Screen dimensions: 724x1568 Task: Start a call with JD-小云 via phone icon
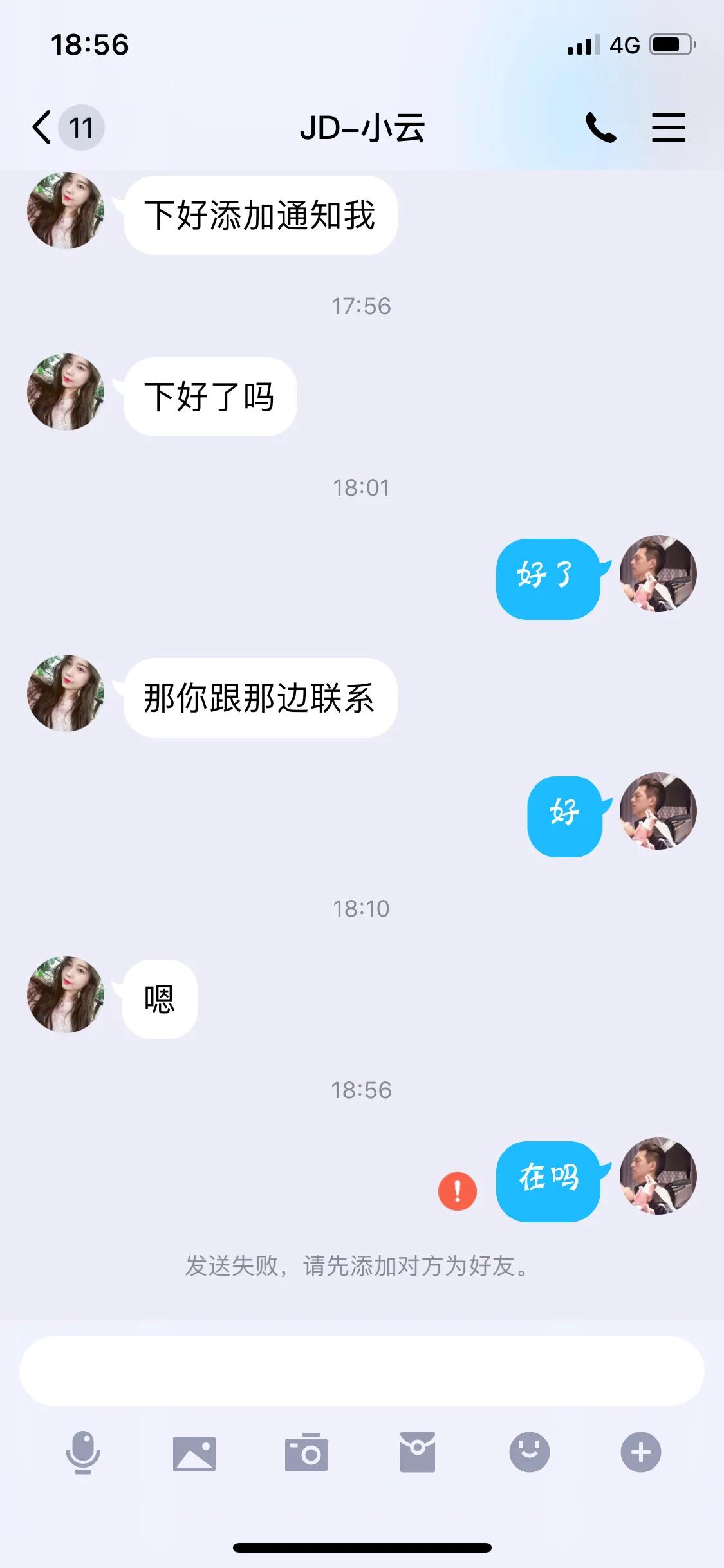tap(601, 127)
